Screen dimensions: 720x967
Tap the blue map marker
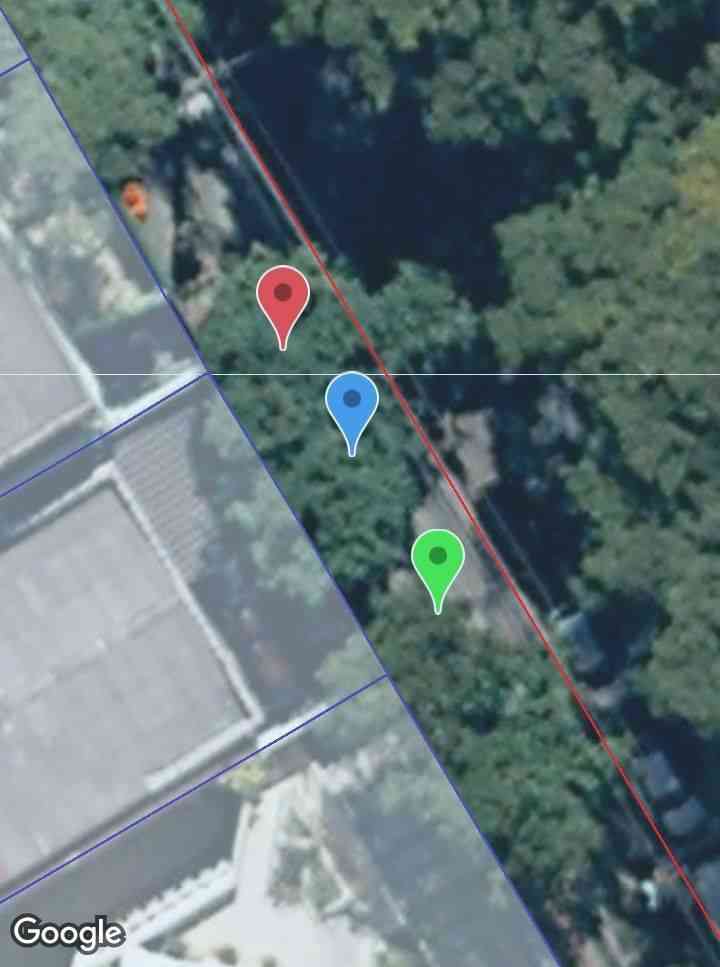coord(352,402)
